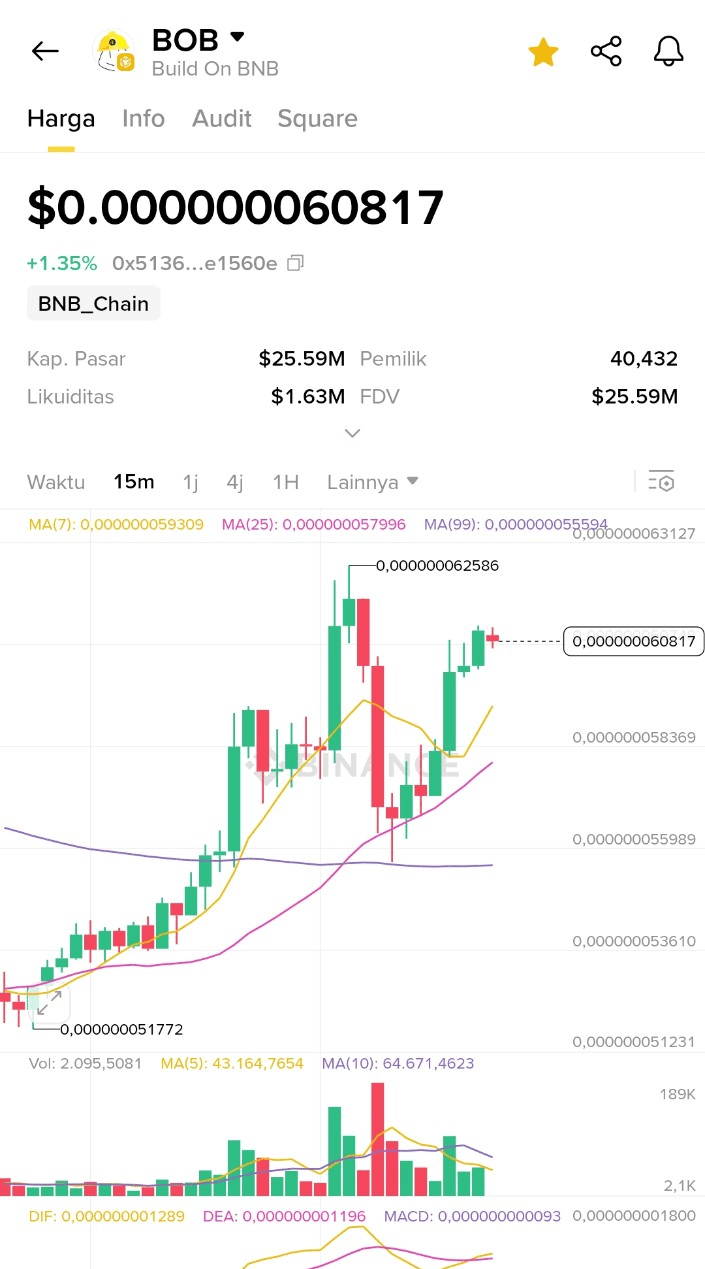Select the 1H chart interval
The image size is (705, 1269).
pos(286,482)
